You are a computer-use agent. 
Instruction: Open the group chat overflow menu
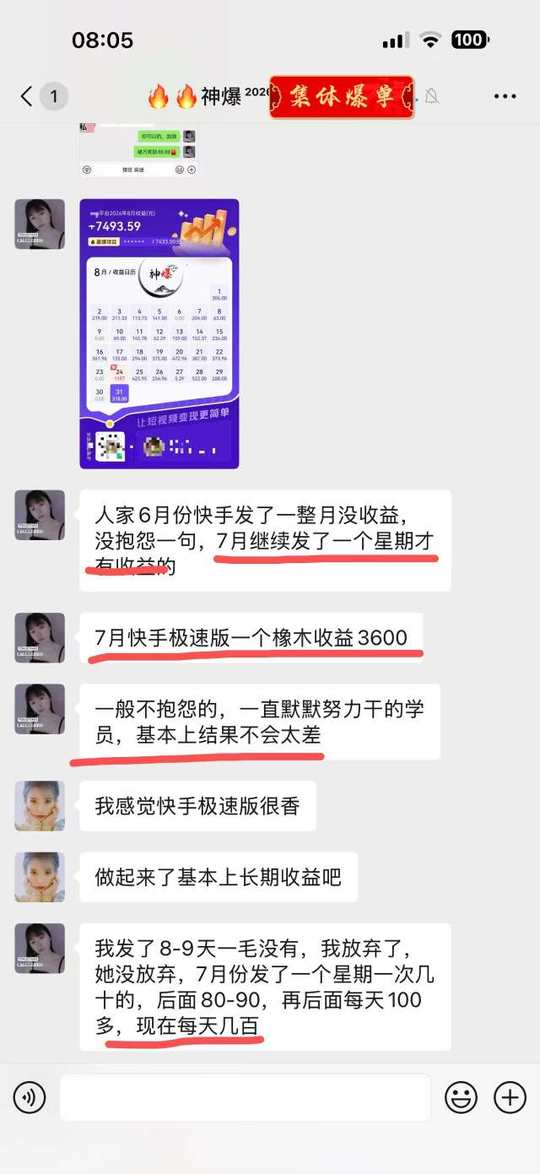(x=506, y=97)
